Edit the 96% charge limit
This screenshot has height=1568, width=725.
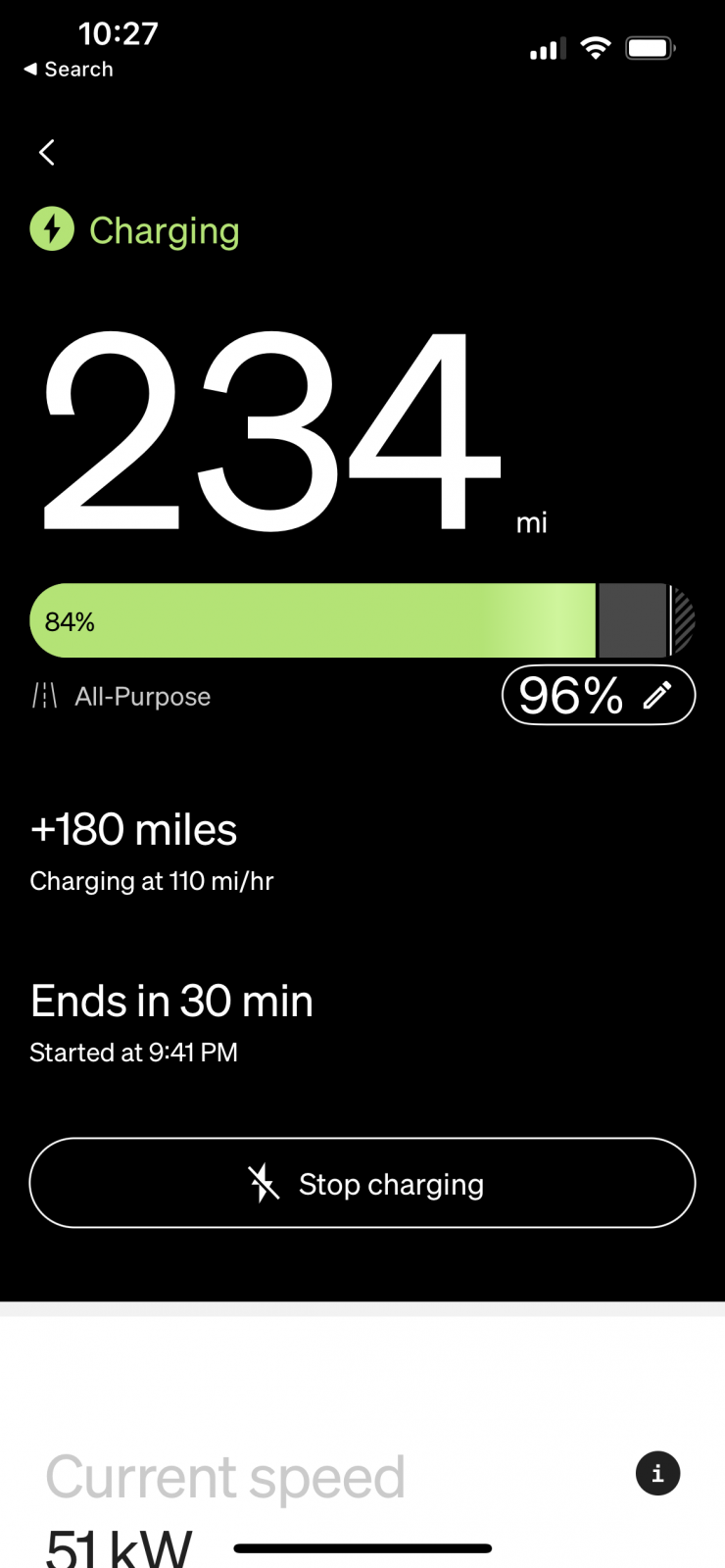(598, 696)
